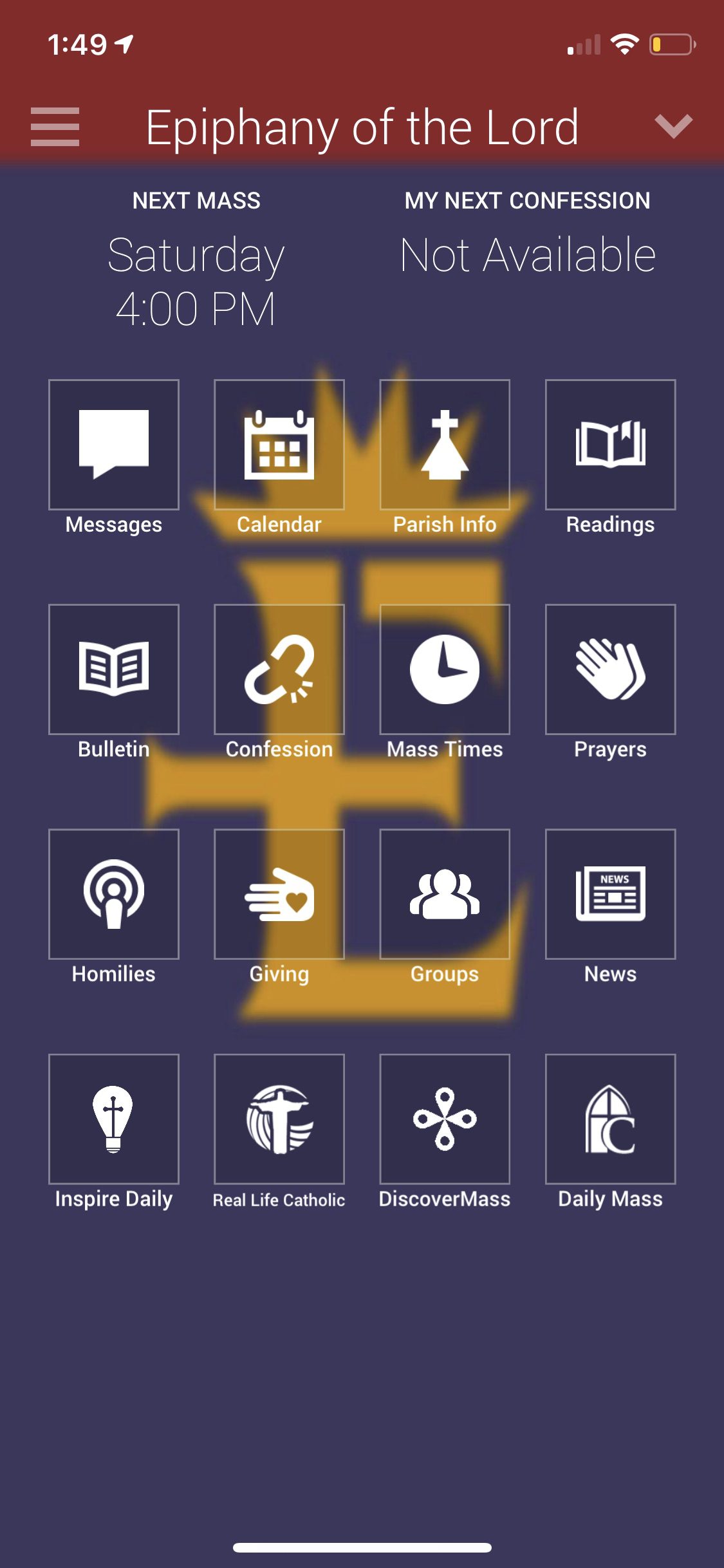Check the Mass Times
The width and height of the screenshot is (724, 1568).
[x=444, y=669]
